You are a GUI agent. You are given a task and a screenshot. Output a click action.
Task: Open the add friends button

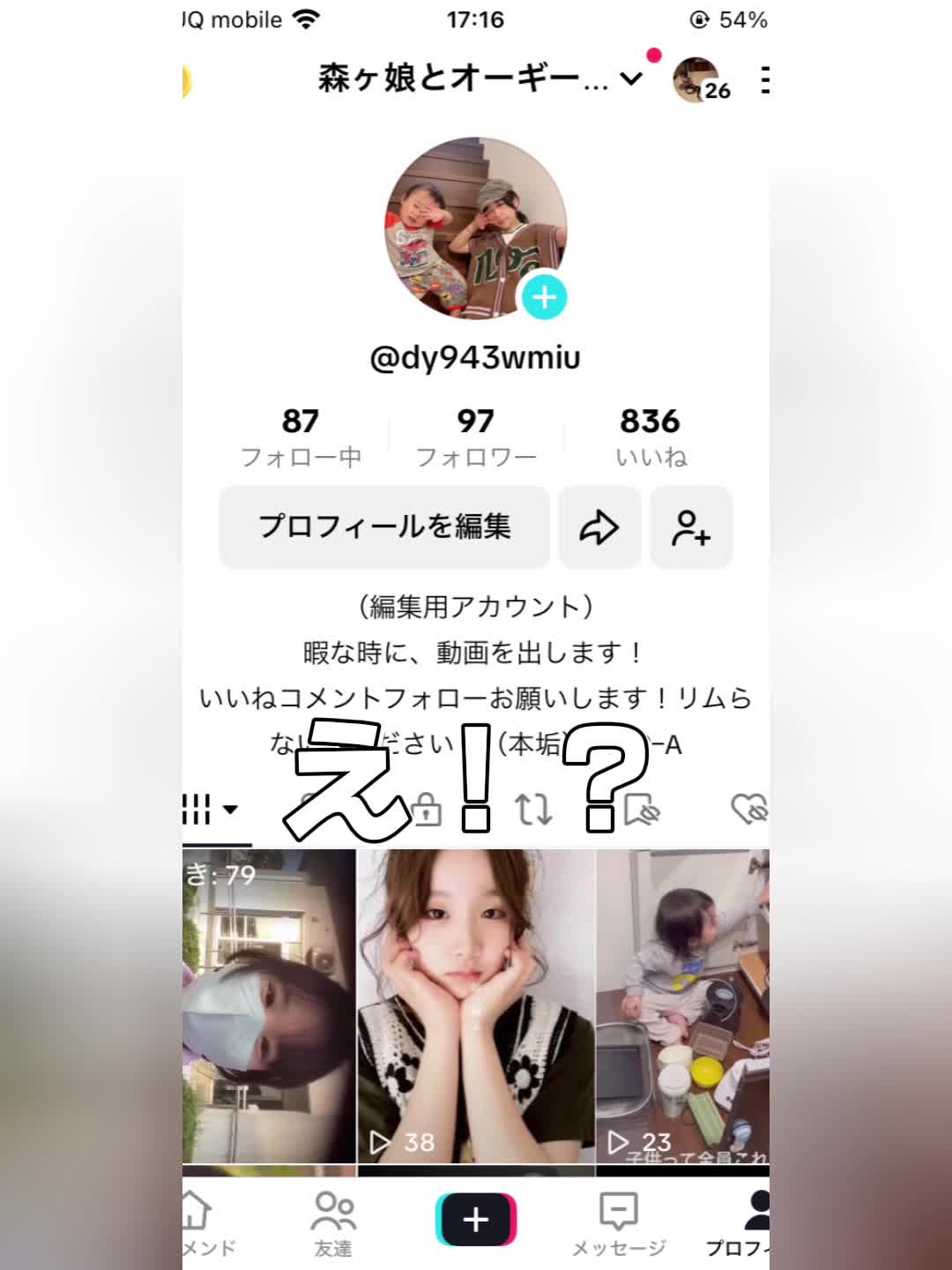[691, 527]
